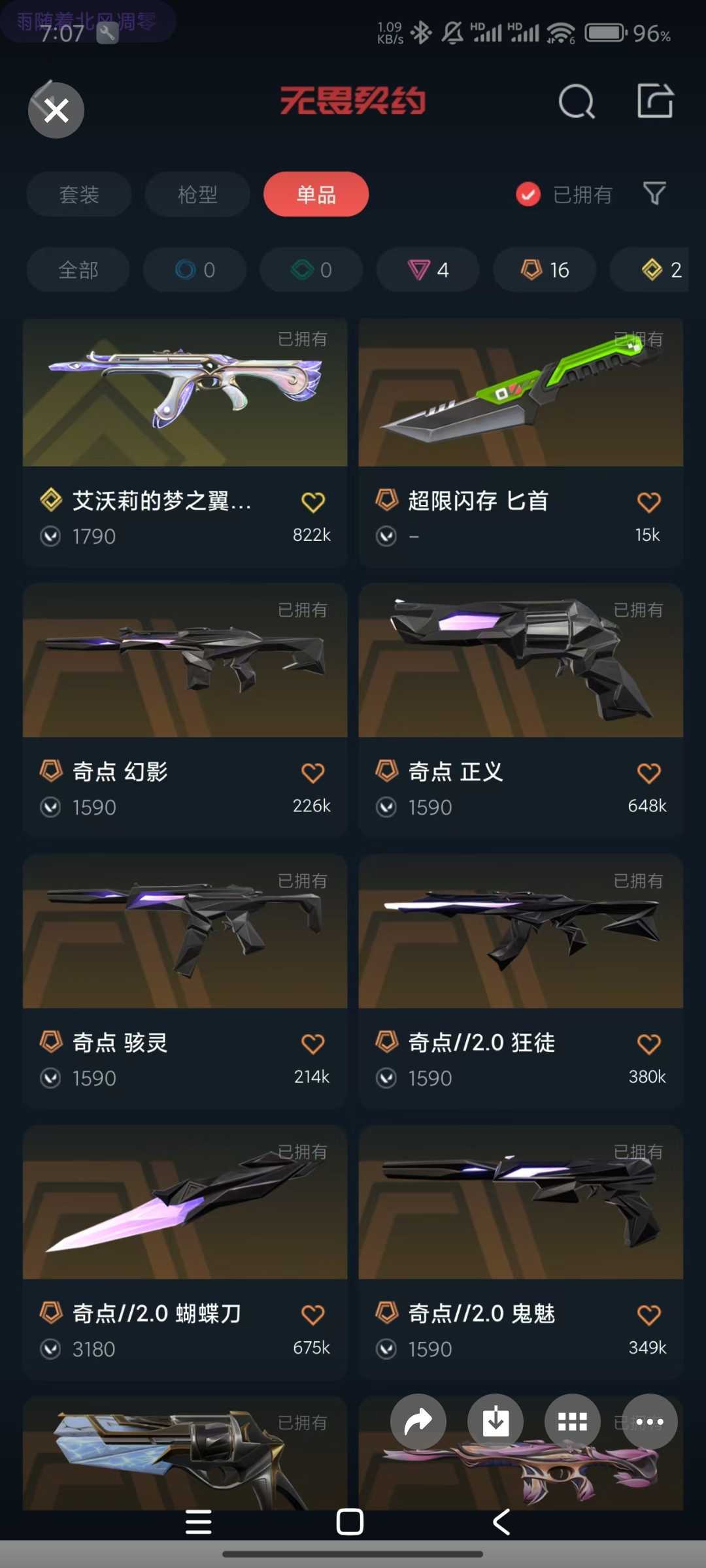The height and width of the screenshot is (1568, 706).
Task: Close the page with the X button
Action: click(x=56, y=110)
